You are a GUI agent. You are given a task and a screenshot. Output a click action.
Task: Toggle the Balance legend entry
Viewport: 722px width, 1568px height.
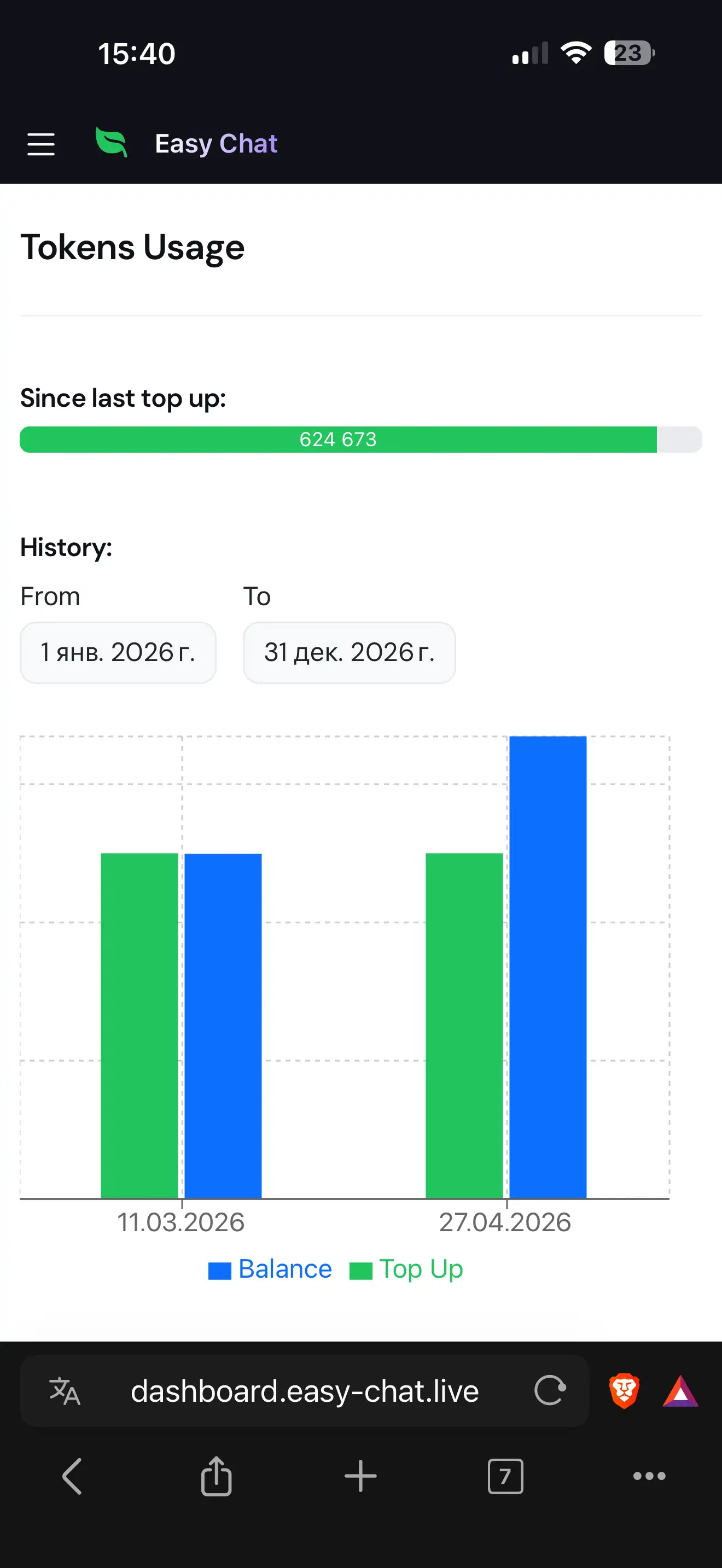(270, 1269)
